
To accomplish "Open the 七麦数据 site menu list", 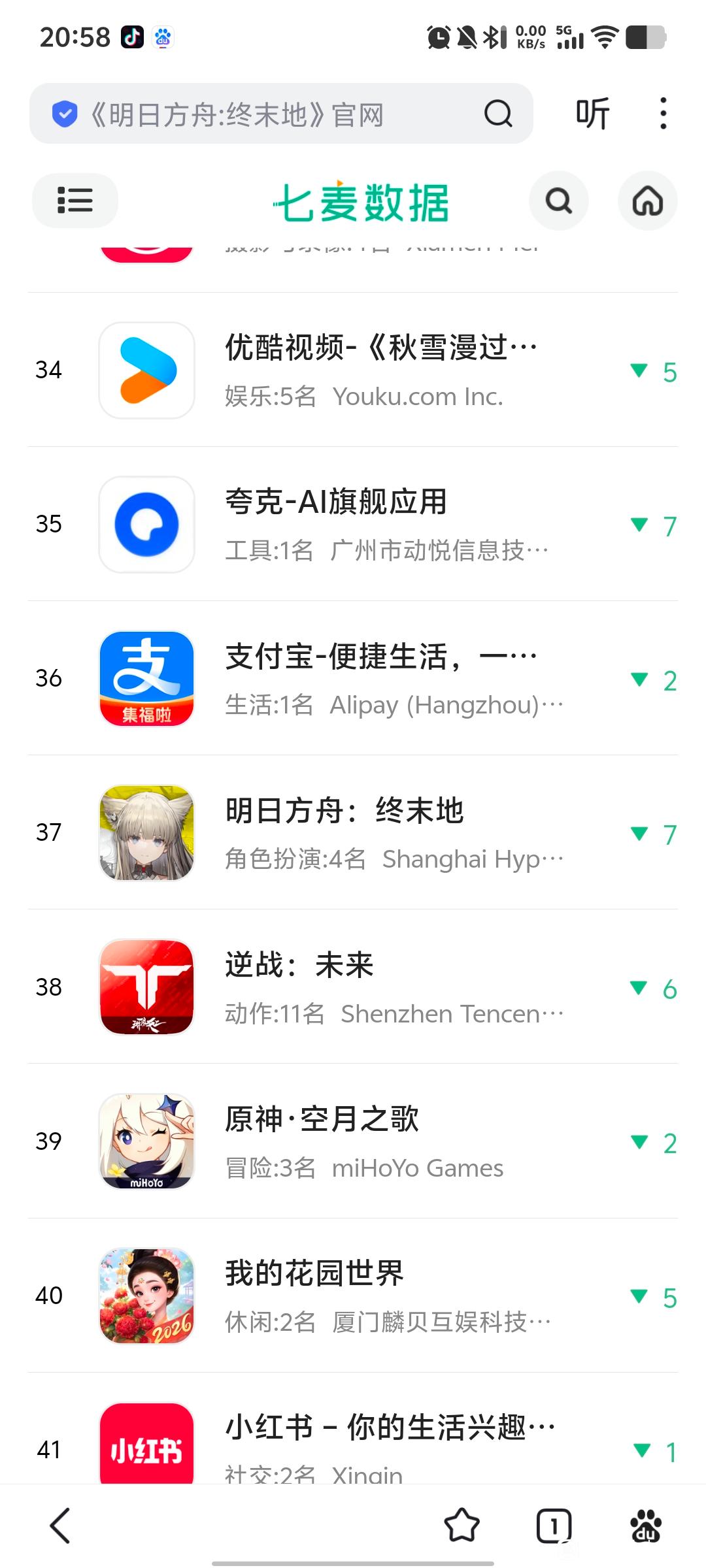I will pyautogui.click(x=75, y=200).
